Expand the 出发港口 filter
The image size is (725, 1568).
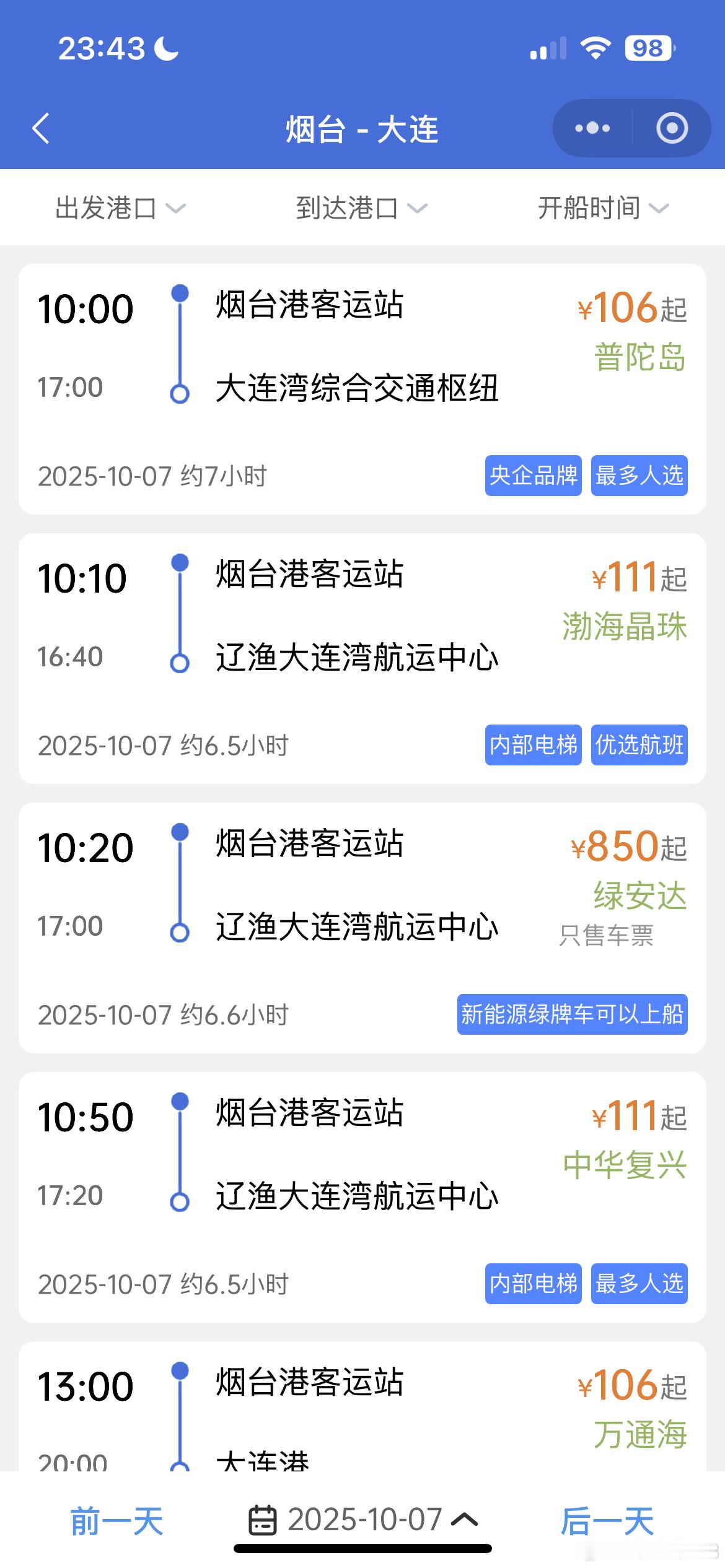coord(120,208)
